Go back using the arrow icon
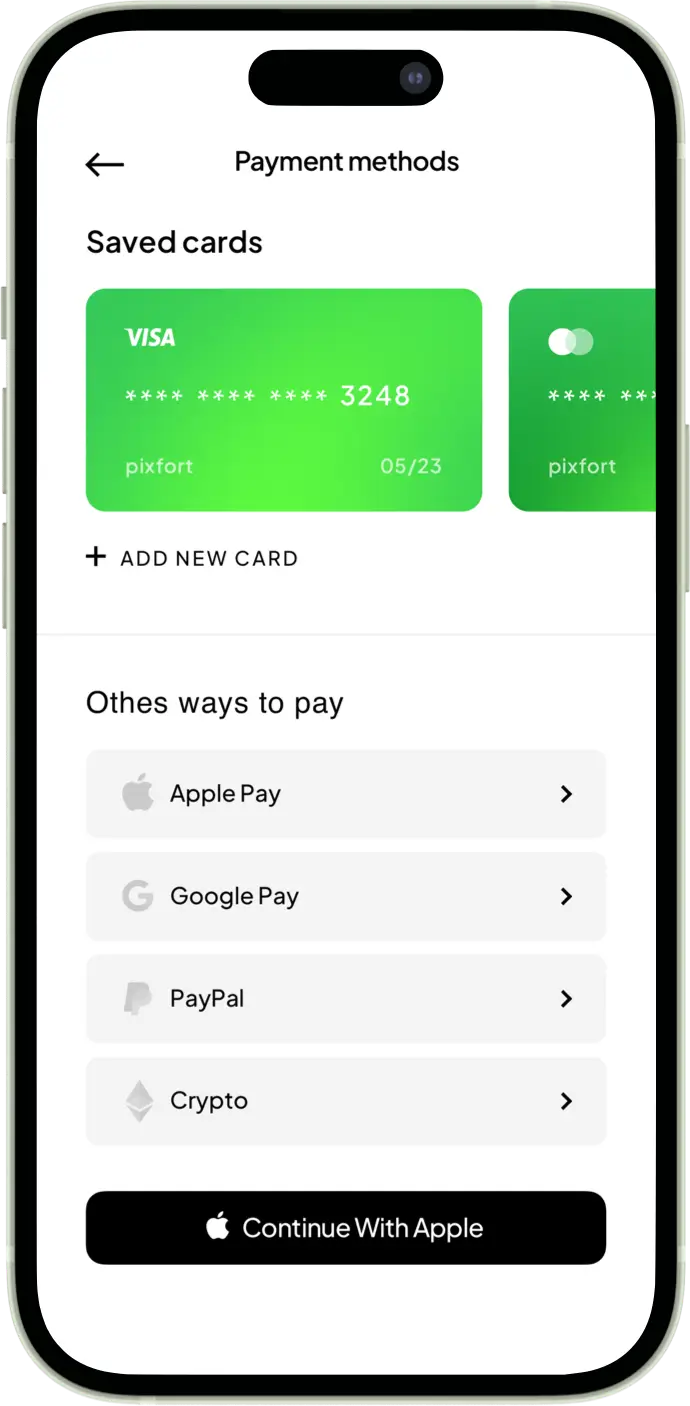Image resolution: width=690 pixels, height=1406 pixels. click(104, 164)
